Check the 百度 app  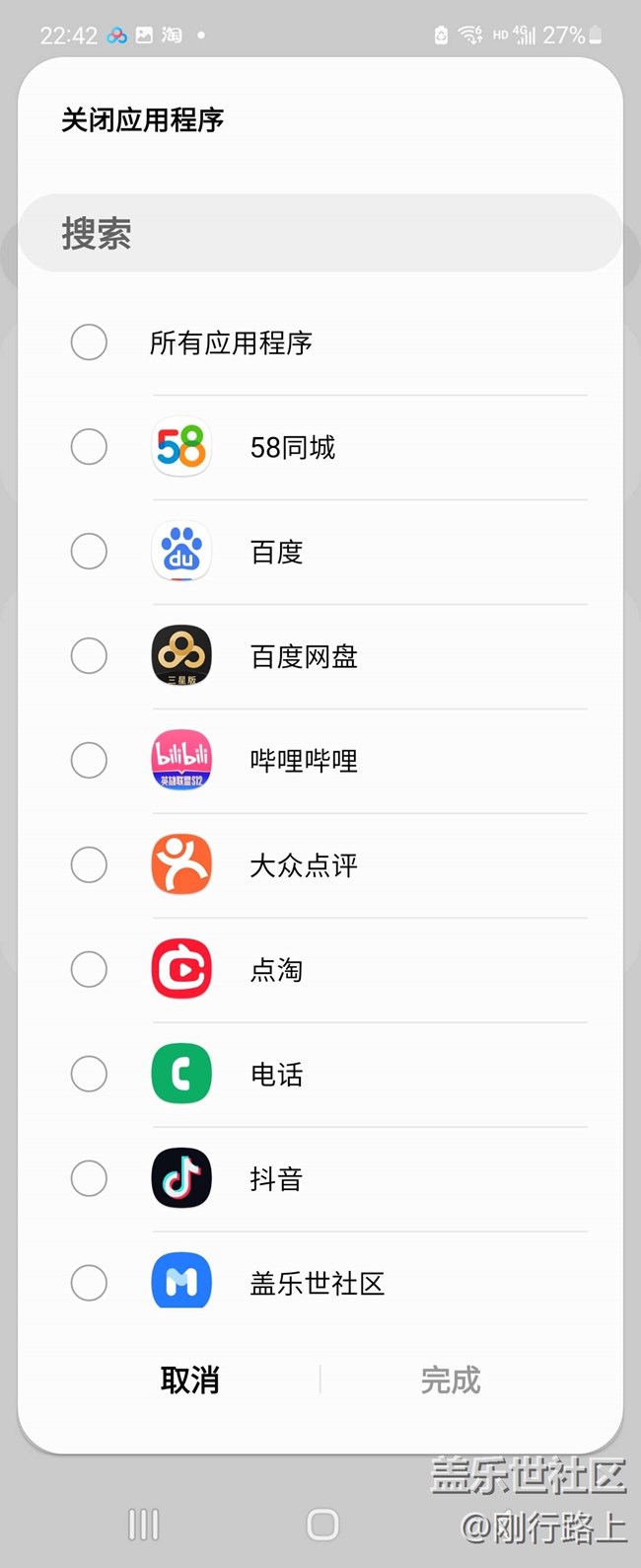pos(89,552)
